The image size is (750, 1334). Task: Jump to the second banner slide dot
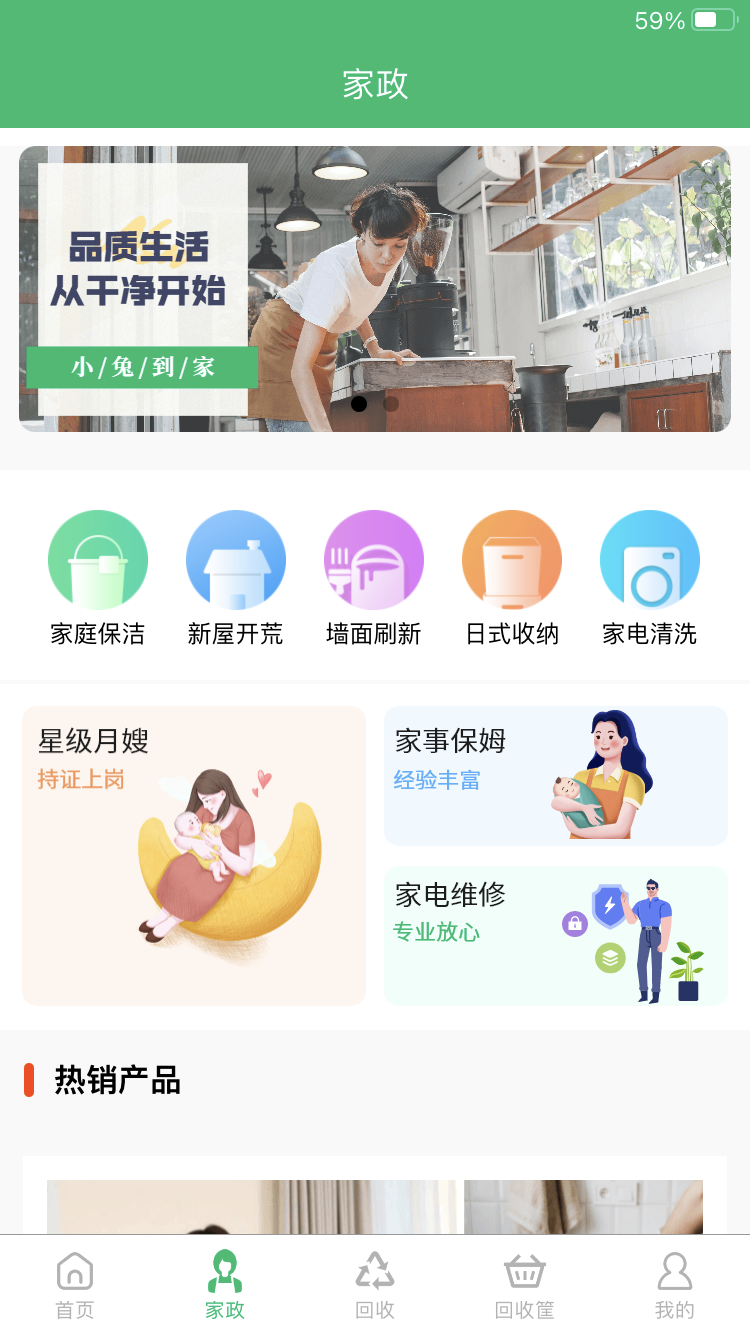point(391,404)
